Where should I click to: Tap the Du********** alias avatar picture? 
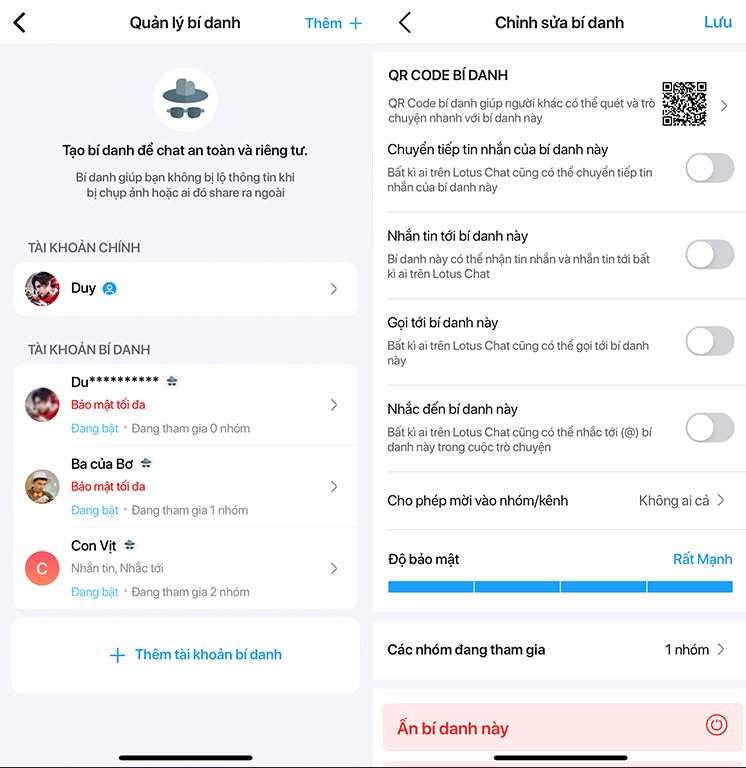coord(42,404)
